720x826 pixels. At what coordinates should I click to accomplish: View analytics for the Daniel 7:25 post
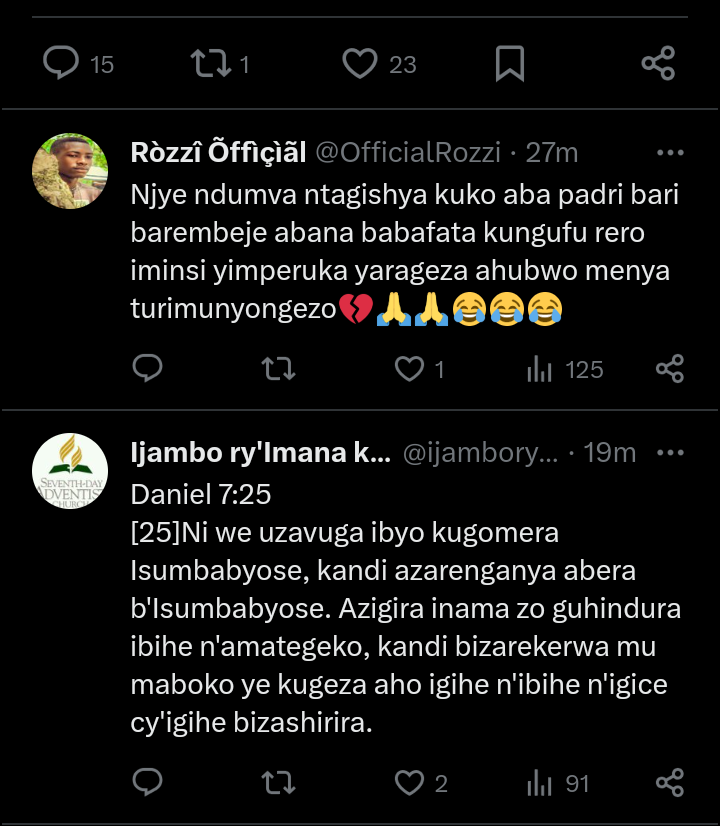pyautogui.click(x=540, y=783)
